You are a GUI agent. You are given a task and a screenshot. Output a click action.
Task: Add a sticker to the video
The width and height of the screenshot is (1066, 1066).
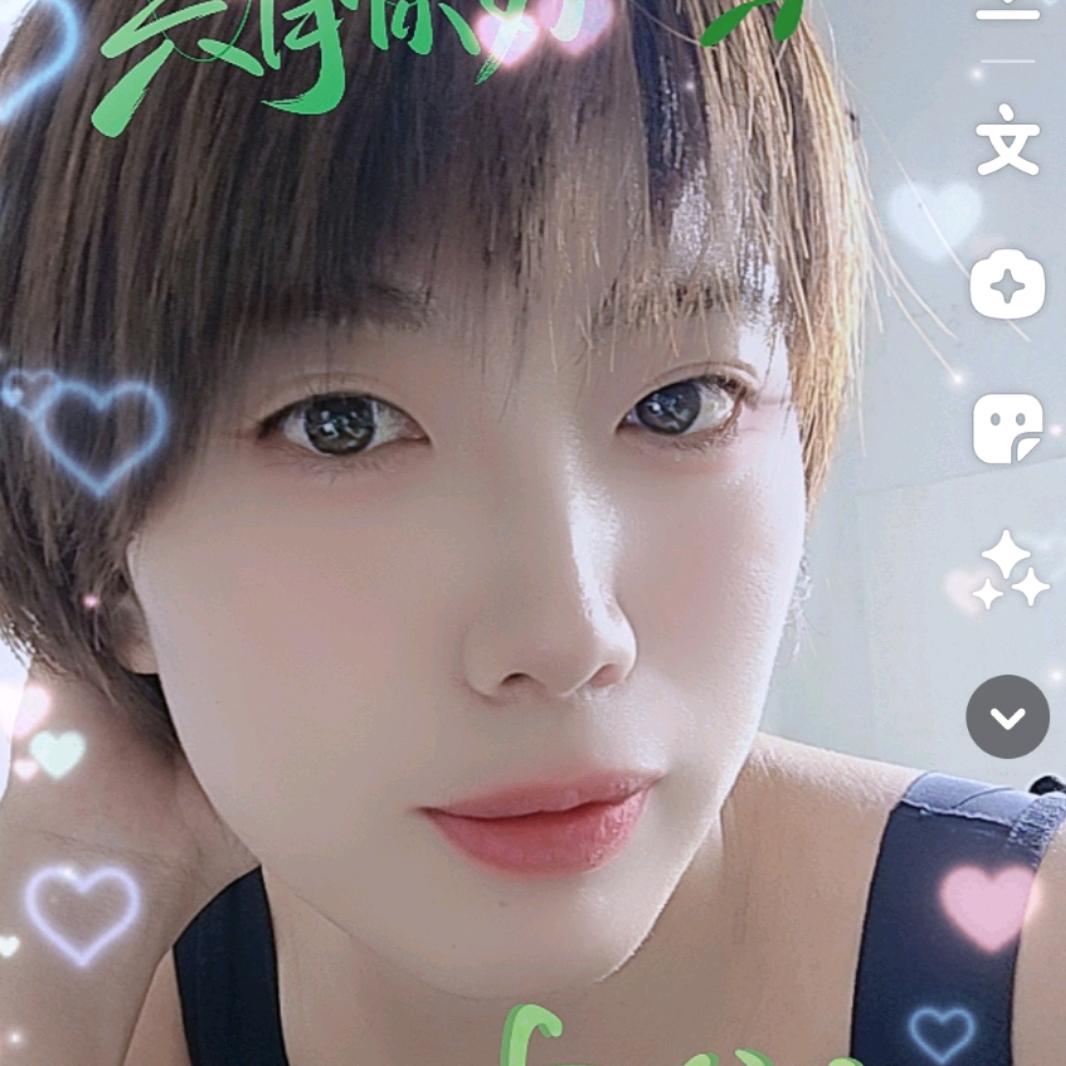[x=1008, y=428]
